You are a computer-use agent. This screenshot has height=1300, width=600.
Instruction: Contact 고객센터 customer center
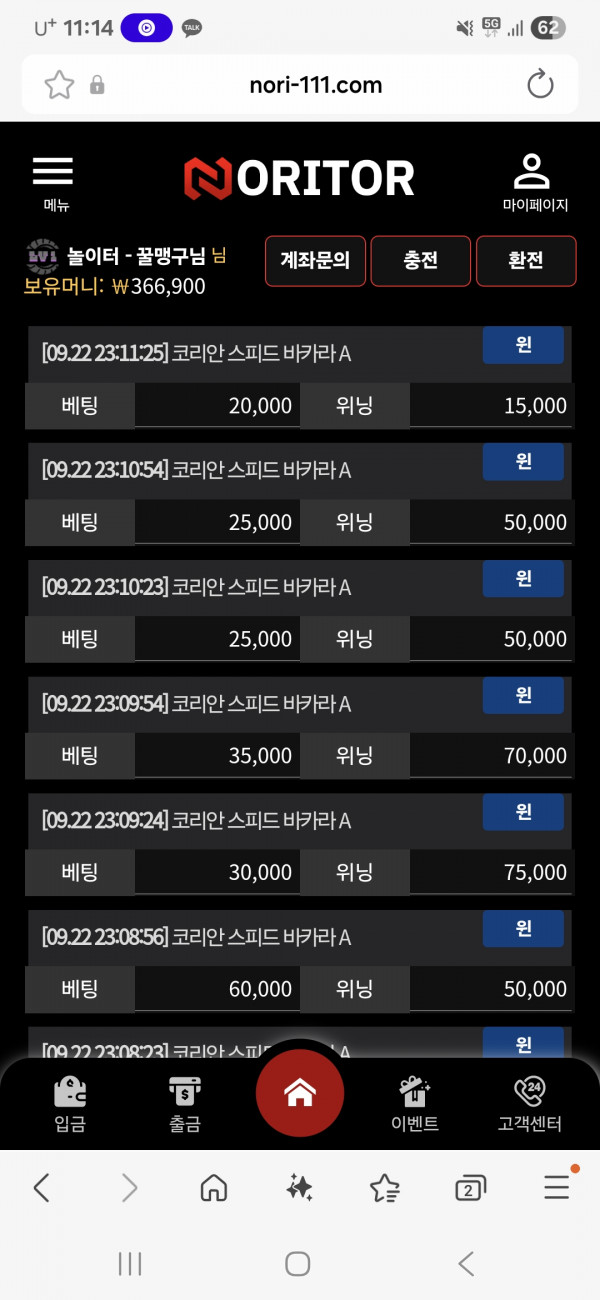(x=530, y=1104)
